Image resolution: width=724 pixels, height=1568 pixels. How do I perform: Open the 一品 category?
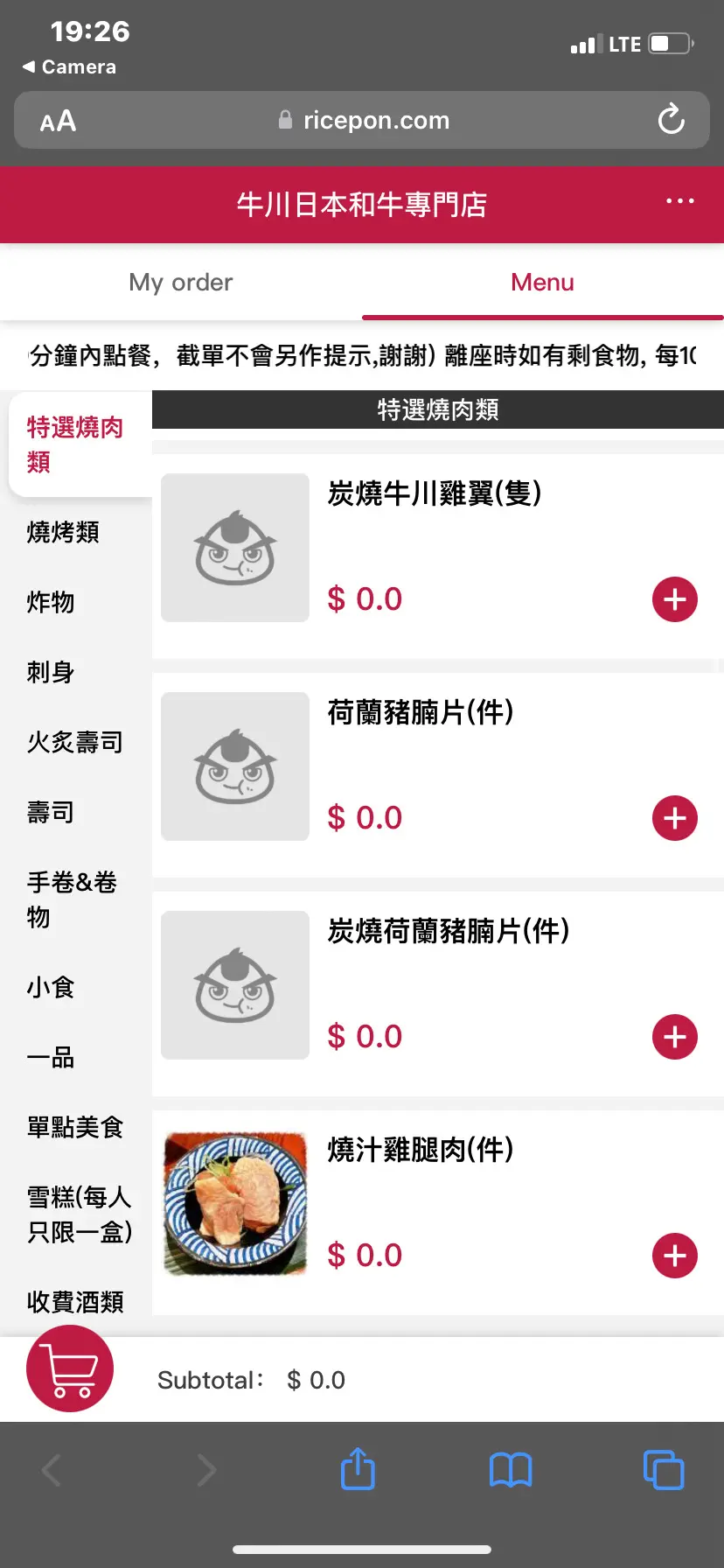click(x=51, y=1057)
